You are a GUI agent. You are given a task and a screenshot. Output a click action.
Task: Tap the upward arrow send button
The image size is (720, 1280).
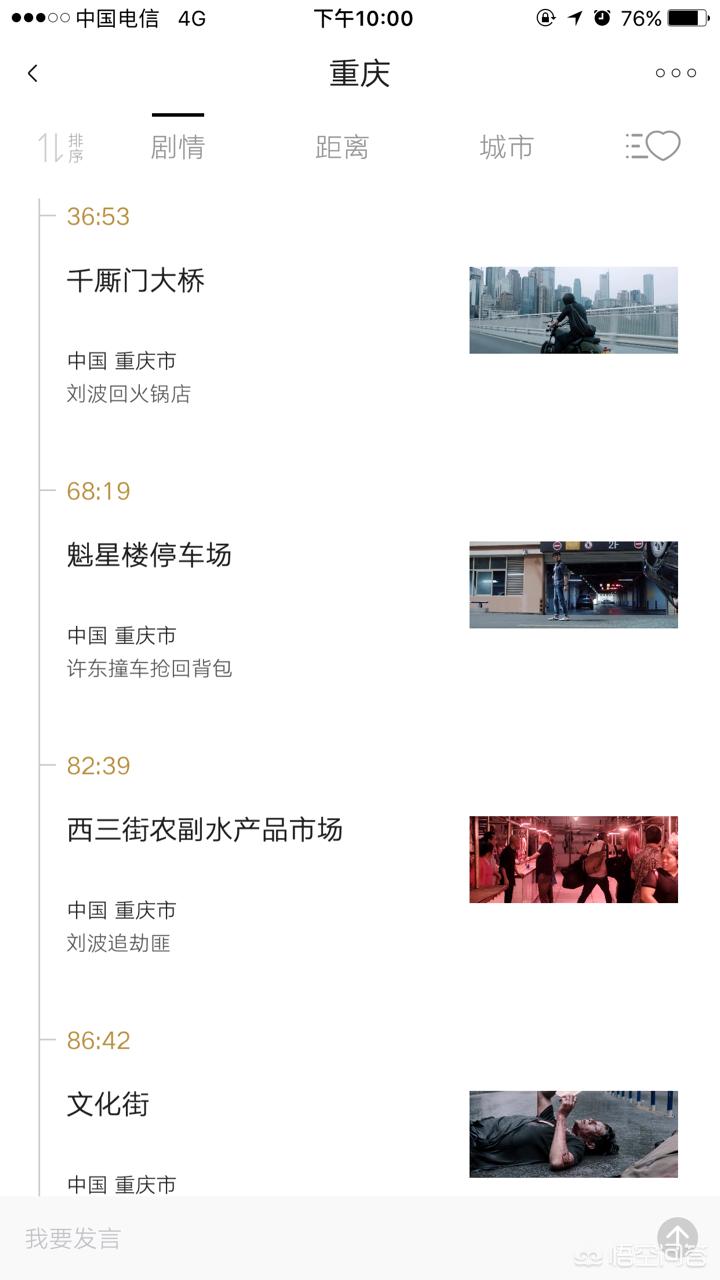[x=677, y=1237]
